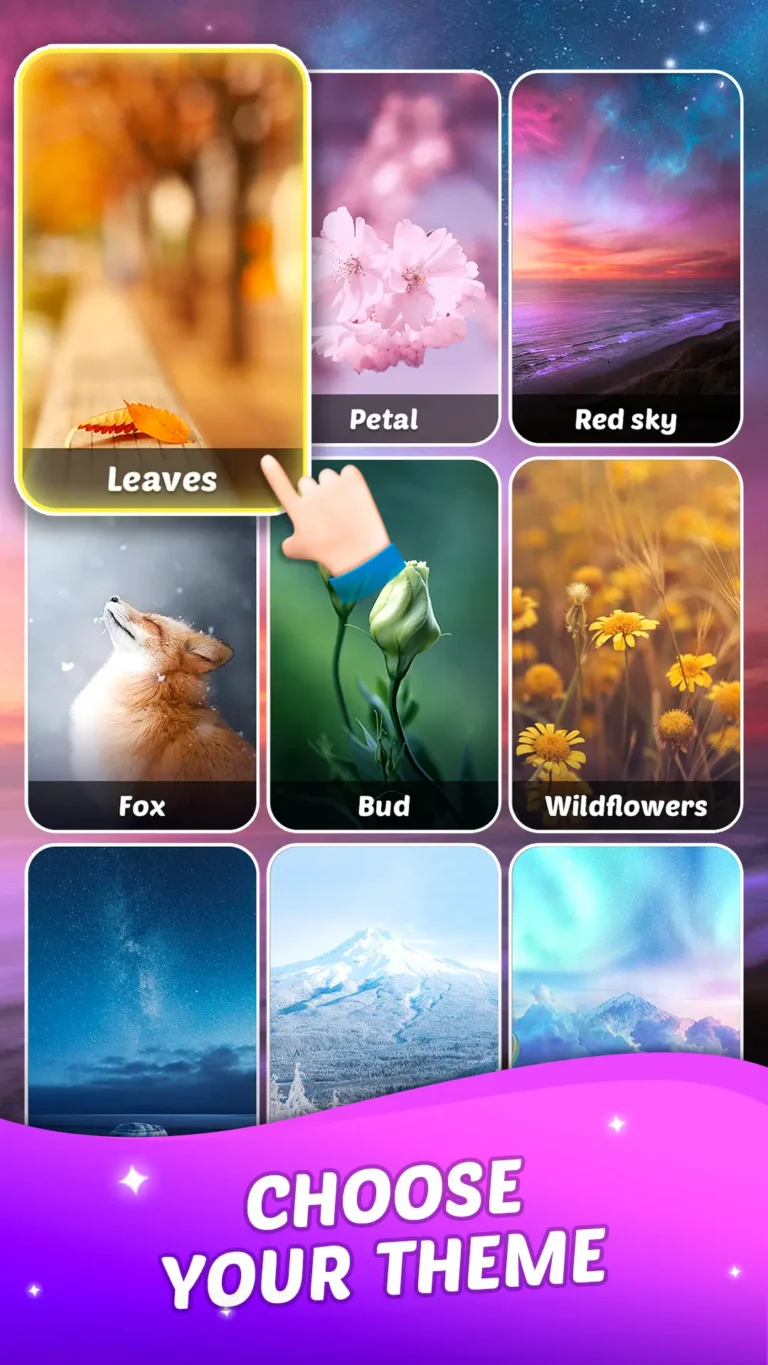Tap the Leaves label banner
The image size is (768, 1365).
pos(163,479)
